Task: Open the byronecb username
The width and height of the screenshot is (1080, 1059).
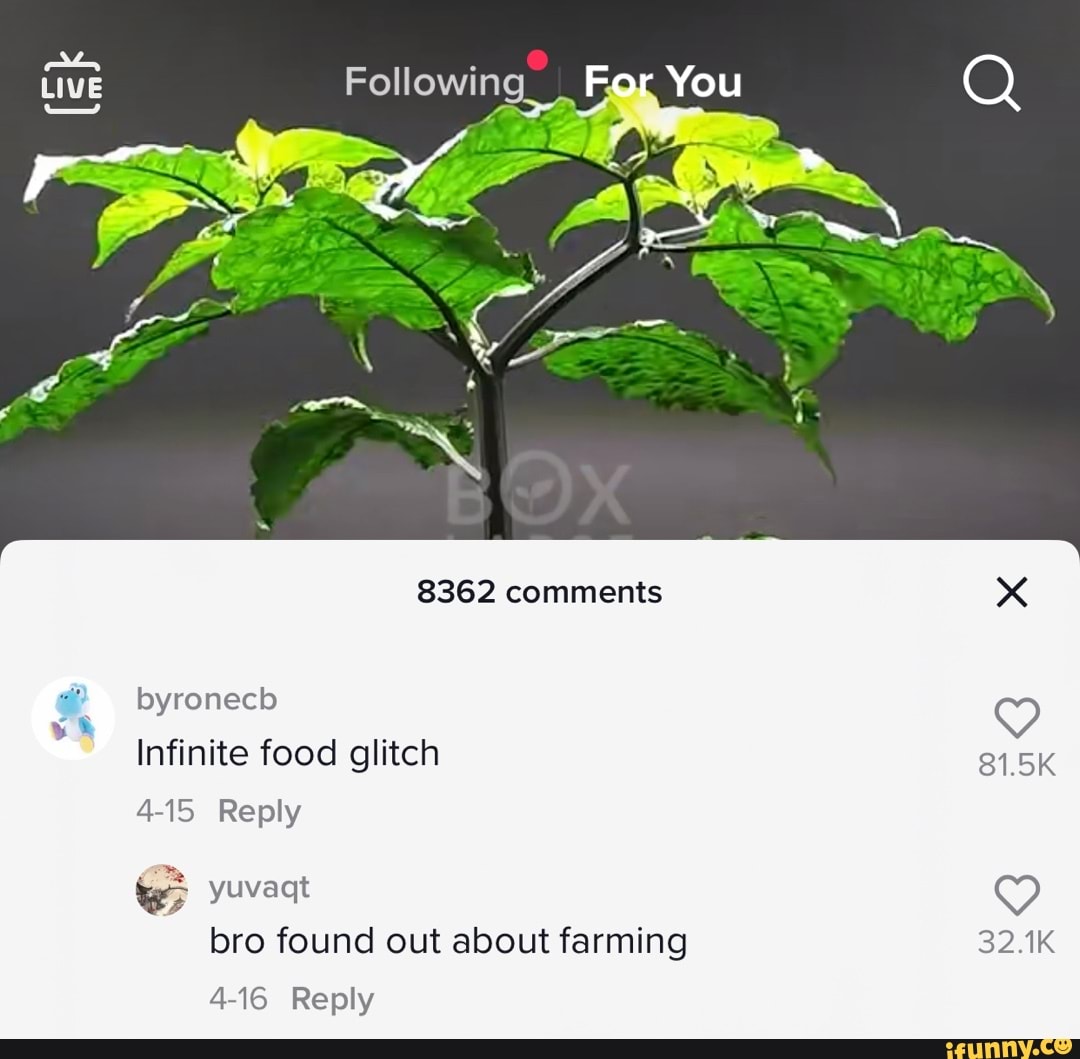Action: [x=206, y=699]
